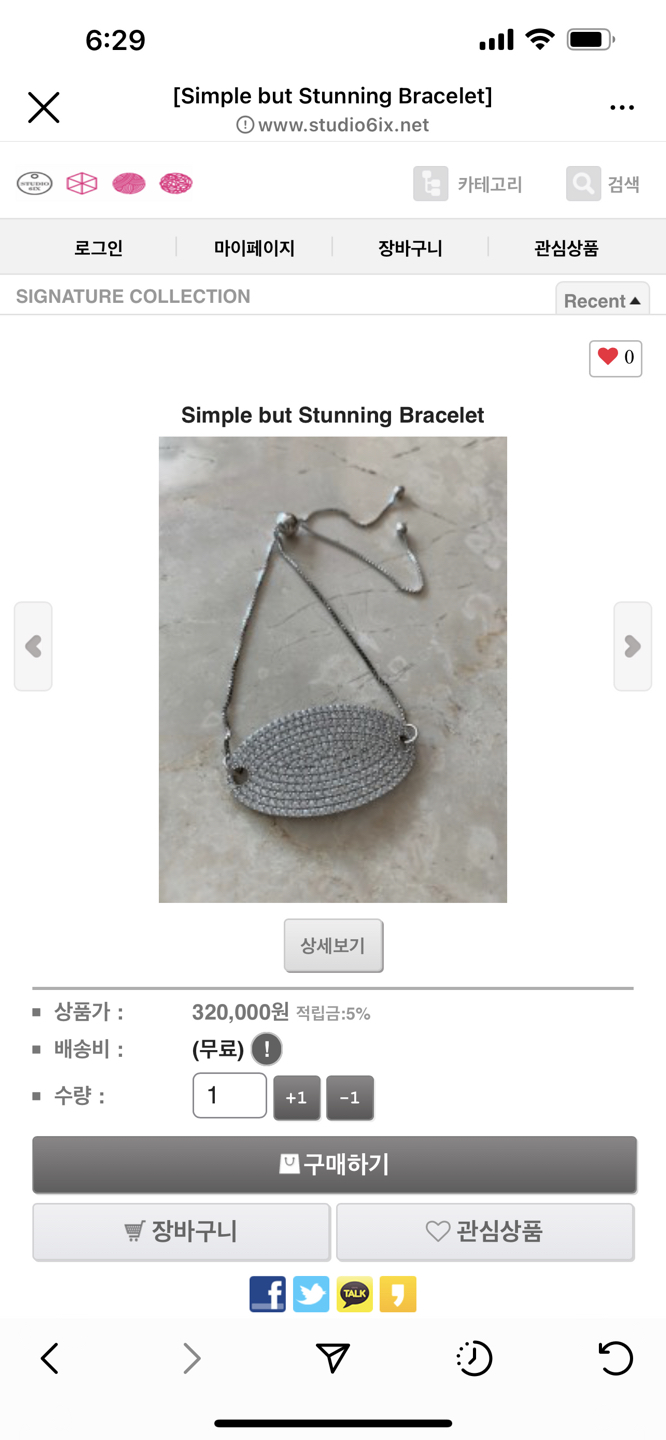Close the in-app browser
Image resolution: width=666 pixels, height=1440 pixels.
coord(44,107)
